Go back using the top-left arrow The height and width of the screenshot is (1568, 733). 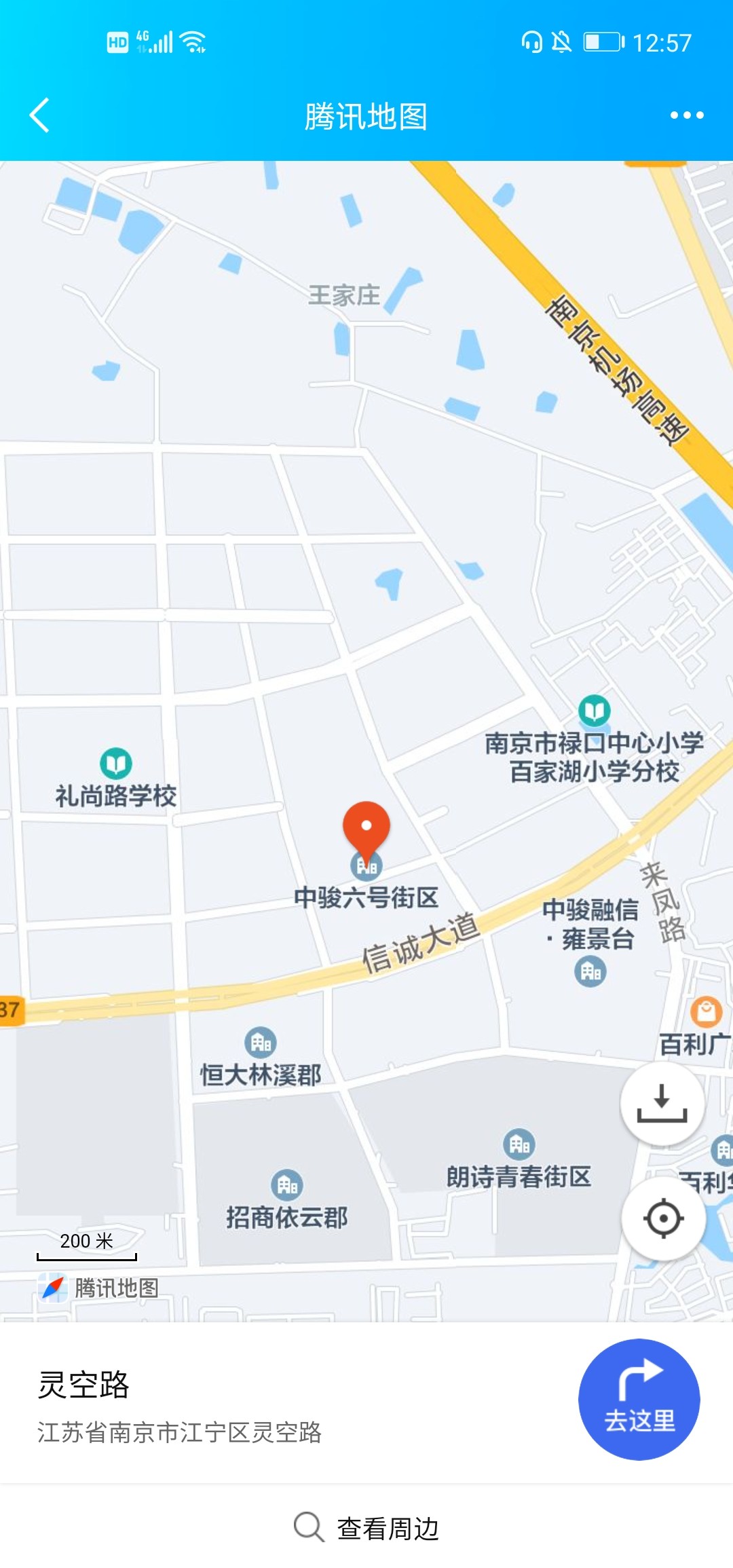[39, 115]
